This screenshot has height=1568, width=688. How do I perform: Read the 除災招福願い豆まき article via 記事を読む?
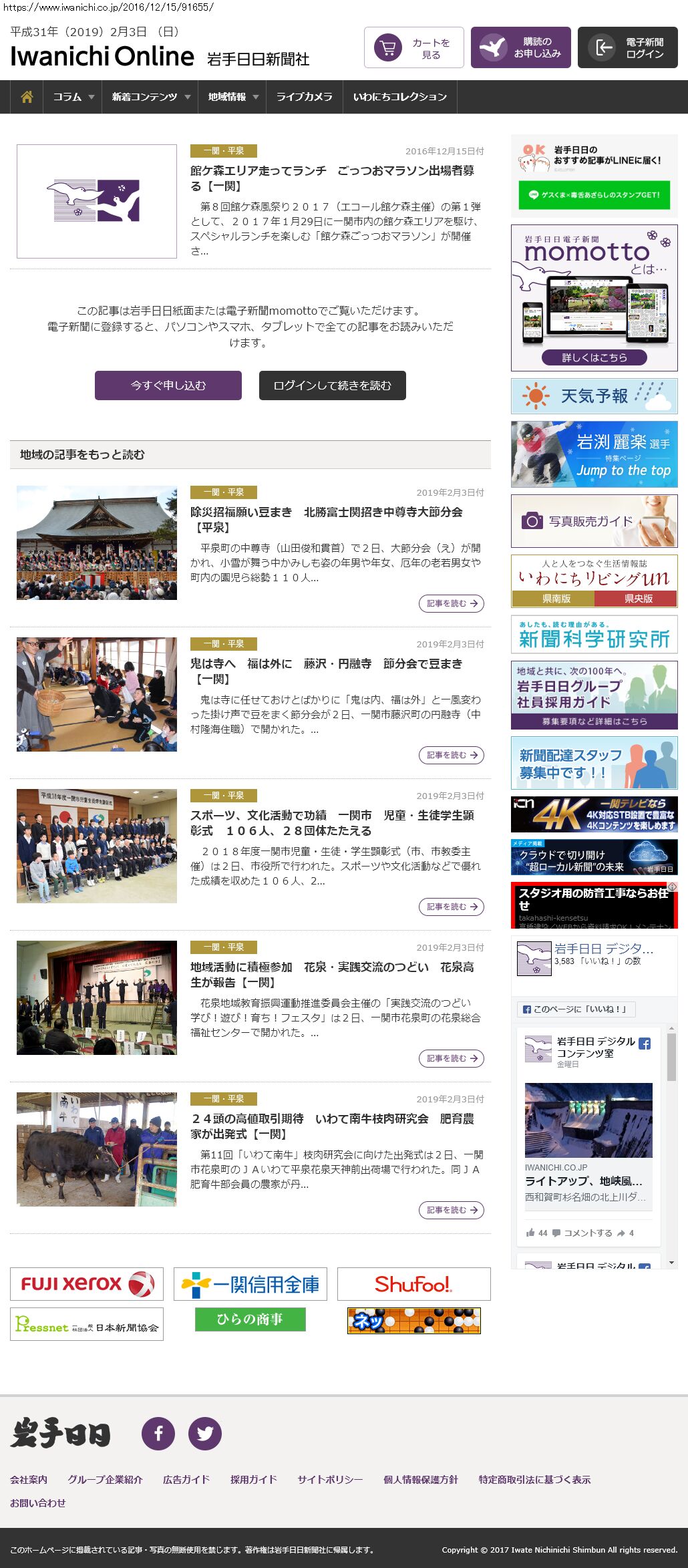pos(452,603)
